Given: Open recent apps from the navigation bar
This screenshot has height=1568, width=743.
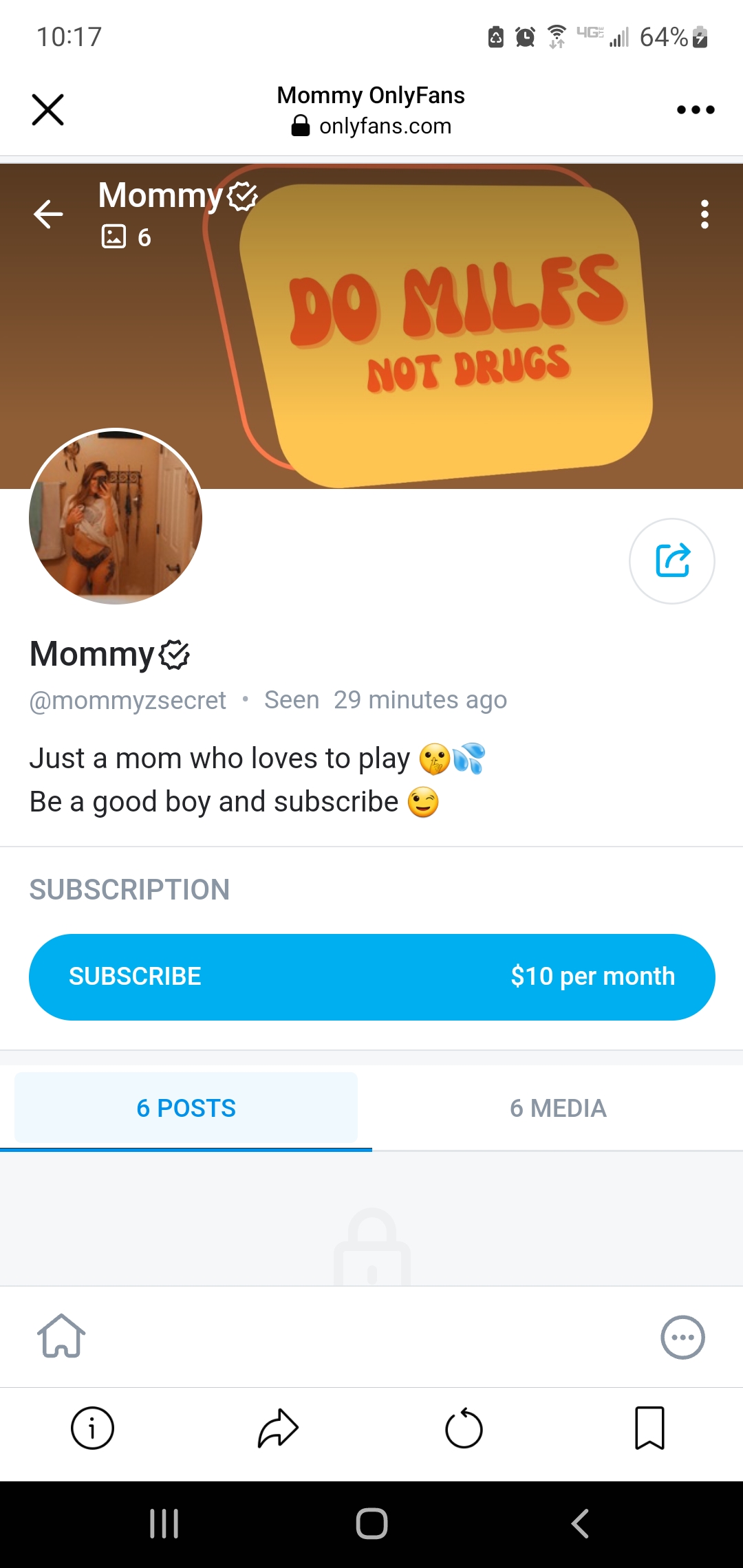Looking at the screenshot, I should [164, 1524].
